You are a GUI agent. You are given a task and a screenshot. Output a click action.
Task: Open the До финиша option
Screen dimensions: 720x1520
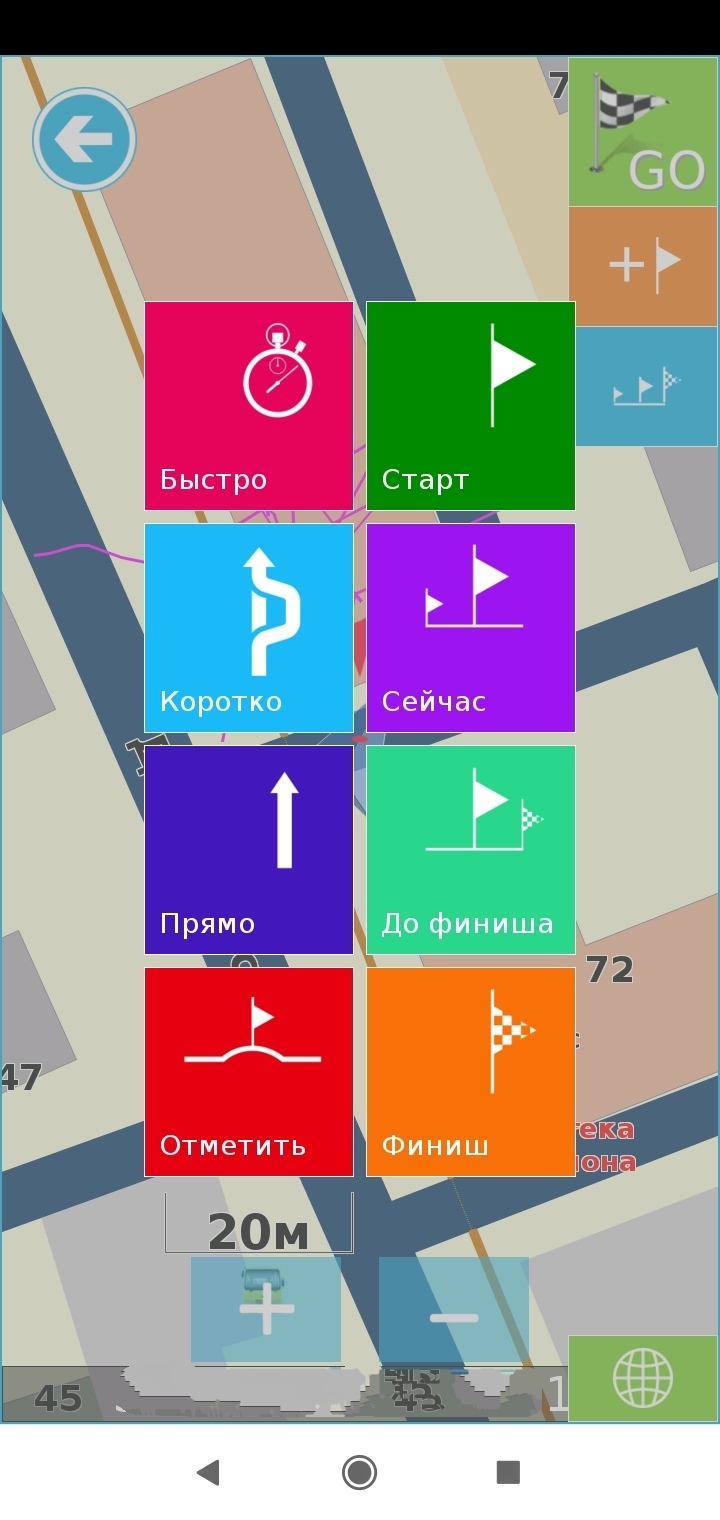471,849
